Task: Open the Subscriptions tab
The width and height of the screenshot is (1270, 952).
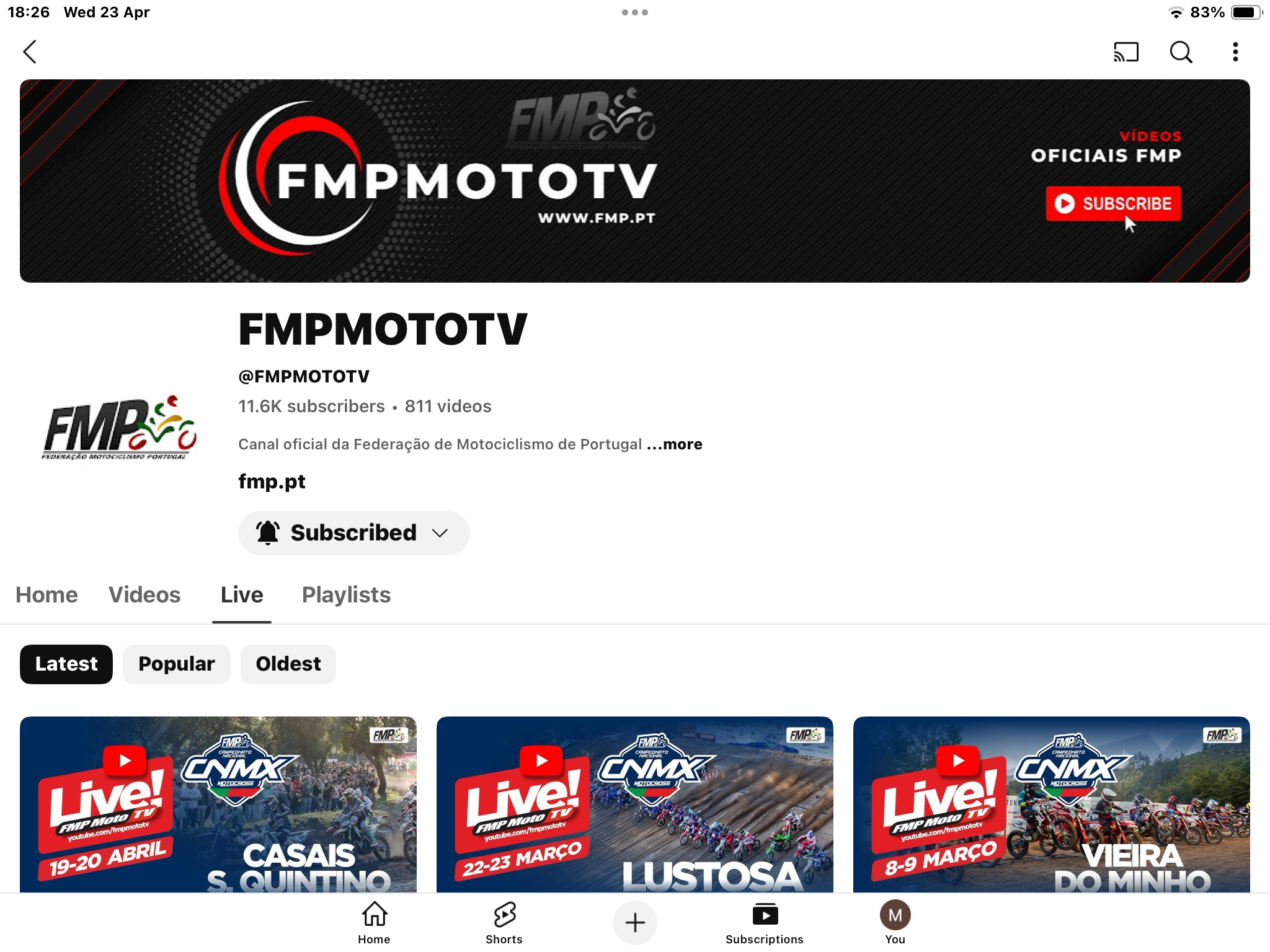Action: [764, 922]
